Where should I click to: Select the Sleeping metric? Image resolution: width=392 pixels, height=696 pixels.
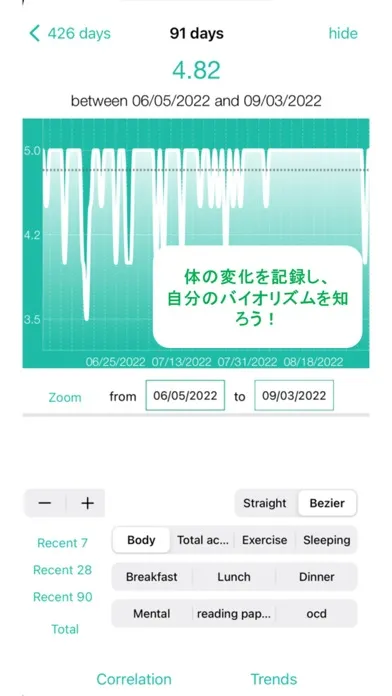tap(327, 540)
